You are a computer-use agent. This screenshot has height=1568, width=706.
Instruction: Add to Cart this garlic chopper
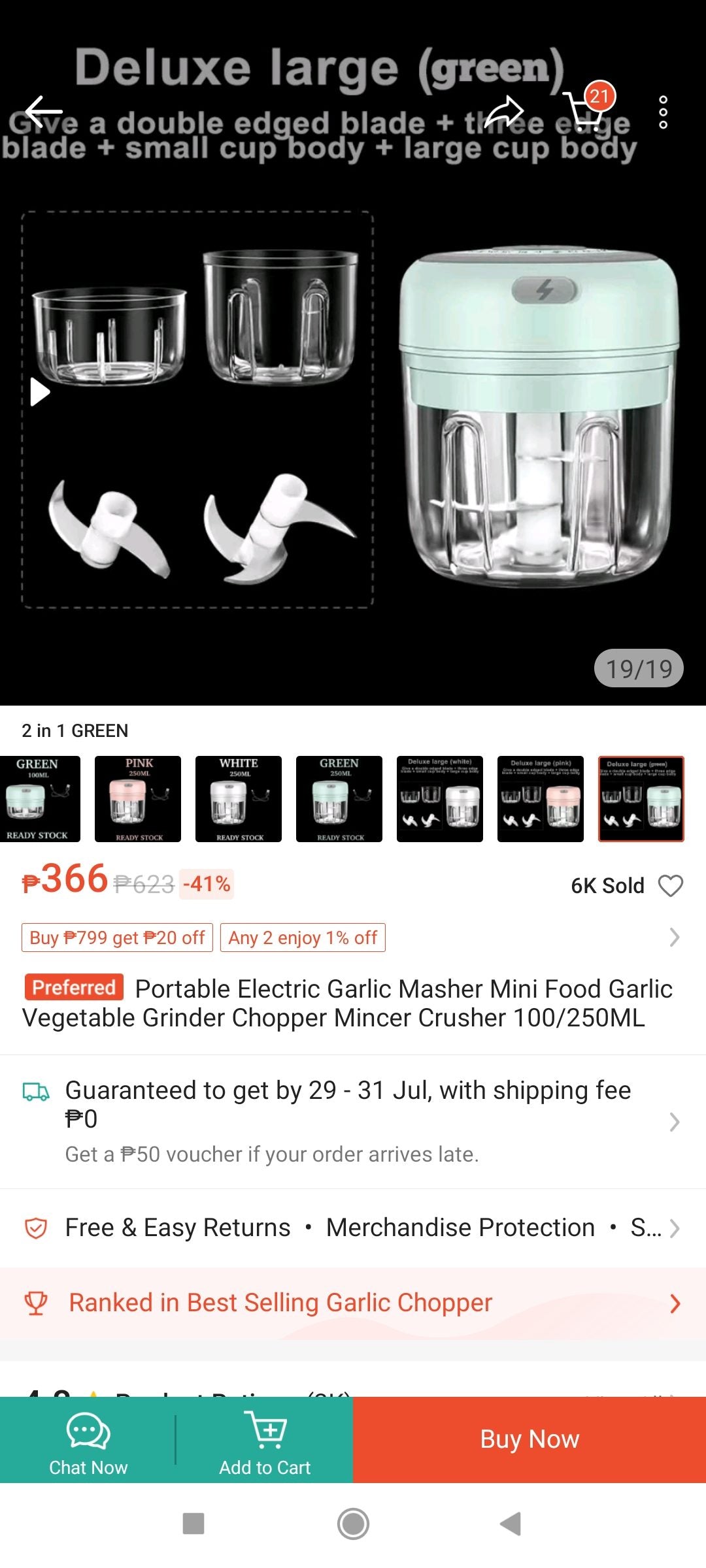coord(265,1440)
